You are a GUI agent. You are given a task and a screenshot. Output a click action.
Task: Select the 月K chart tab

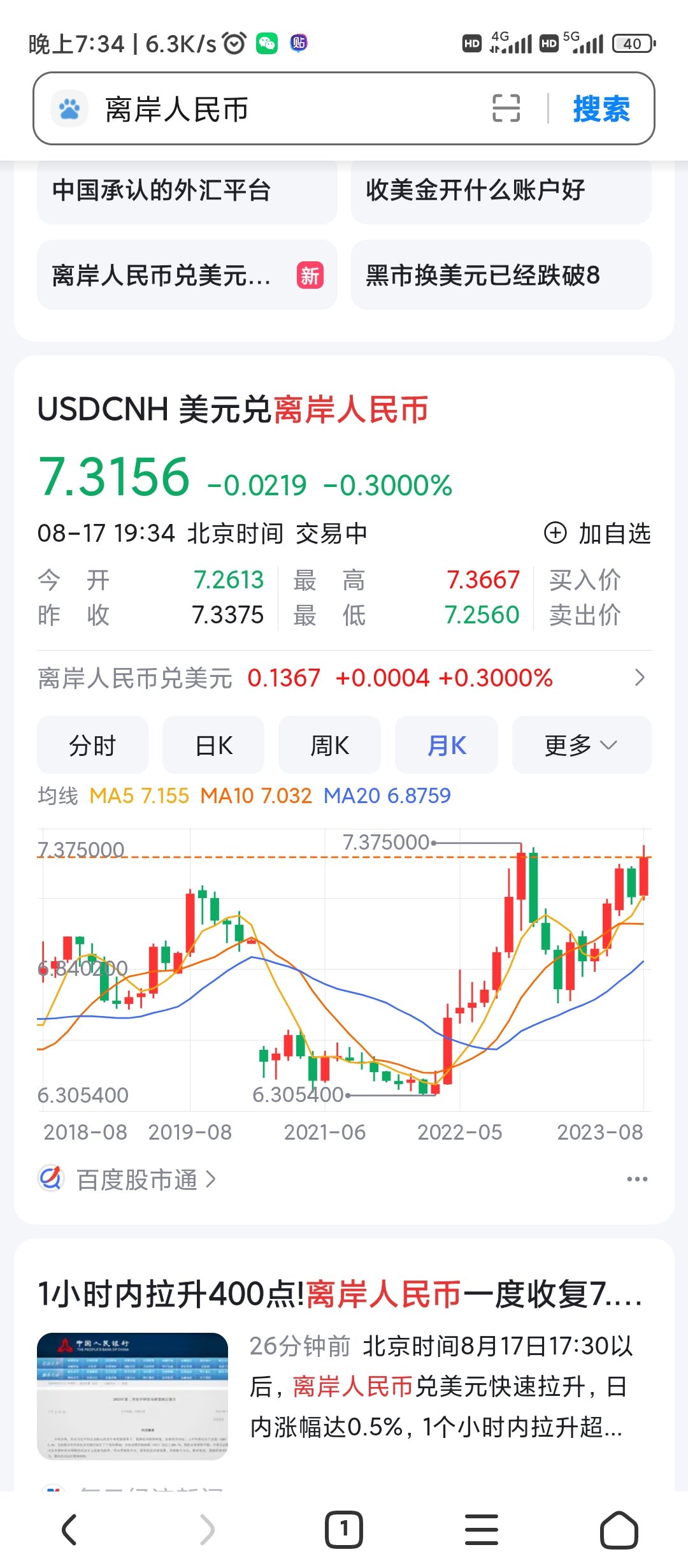point(447,745)
